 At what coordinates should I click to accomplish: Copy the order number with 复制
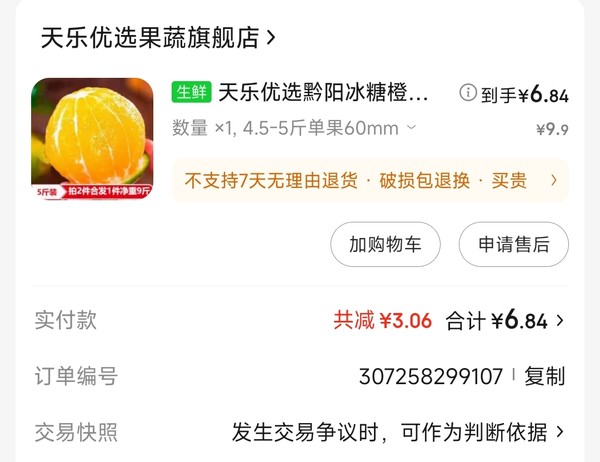click(x=545, y=376)
